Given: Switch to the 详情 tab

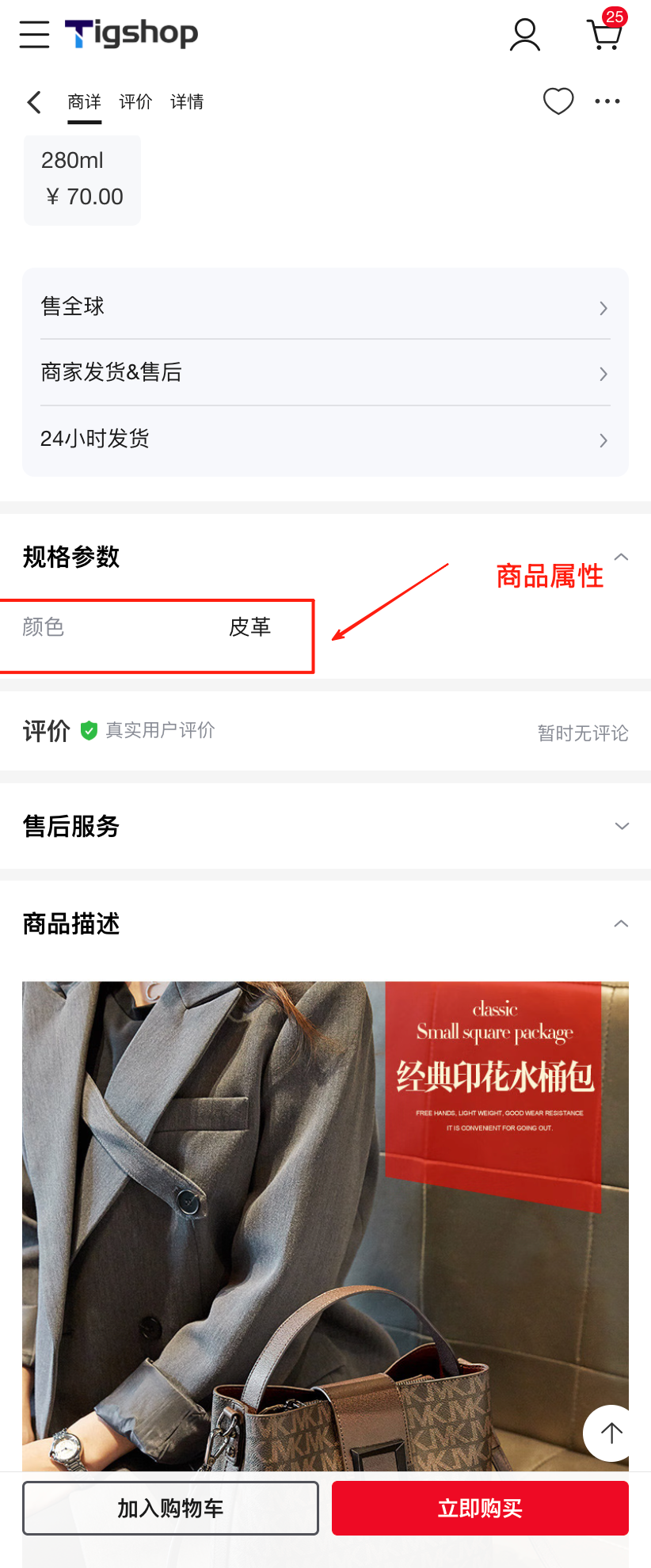Looking at the screenshot, I should click(x=187, y=102).
